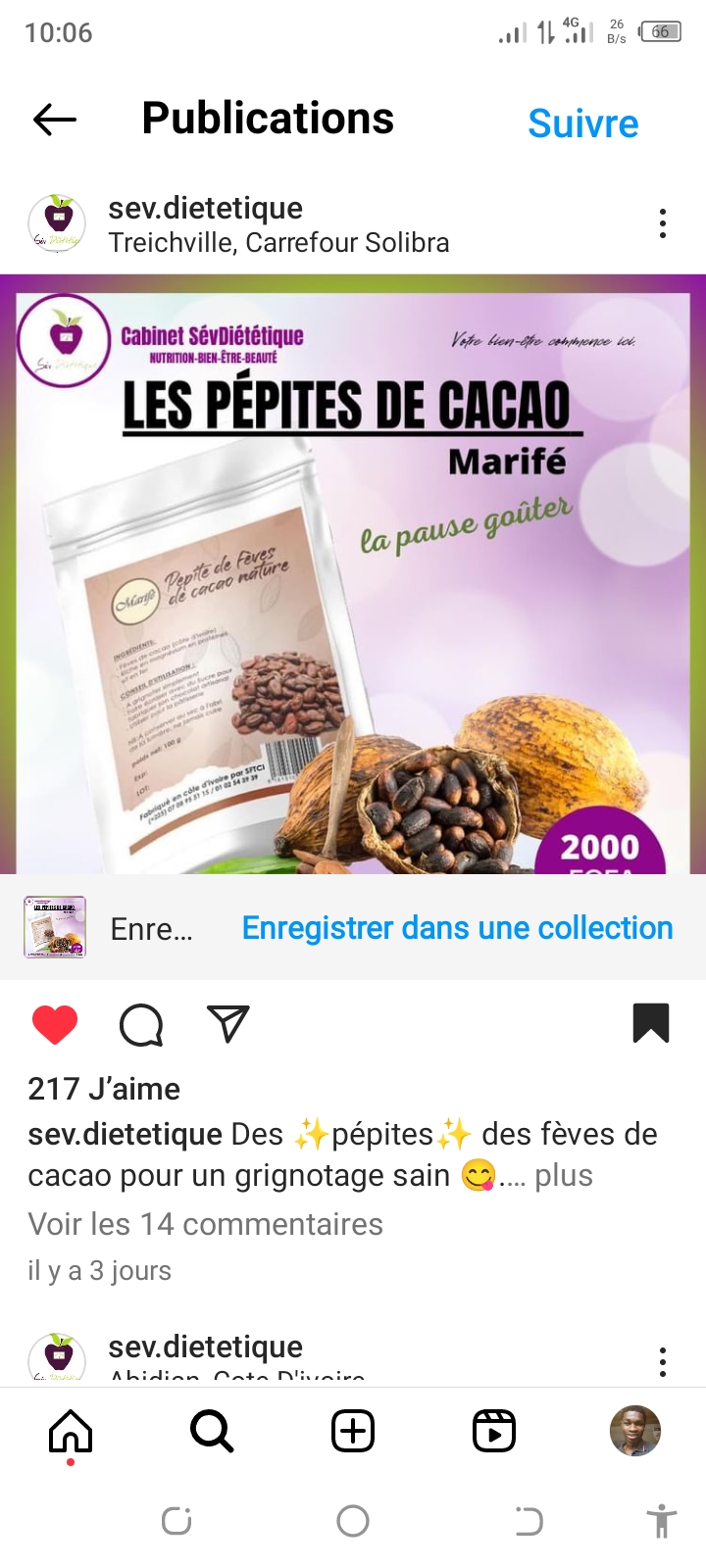Switch to the Search tab
Screen dimensions: 706x1568
click(x=212, y=1432)
